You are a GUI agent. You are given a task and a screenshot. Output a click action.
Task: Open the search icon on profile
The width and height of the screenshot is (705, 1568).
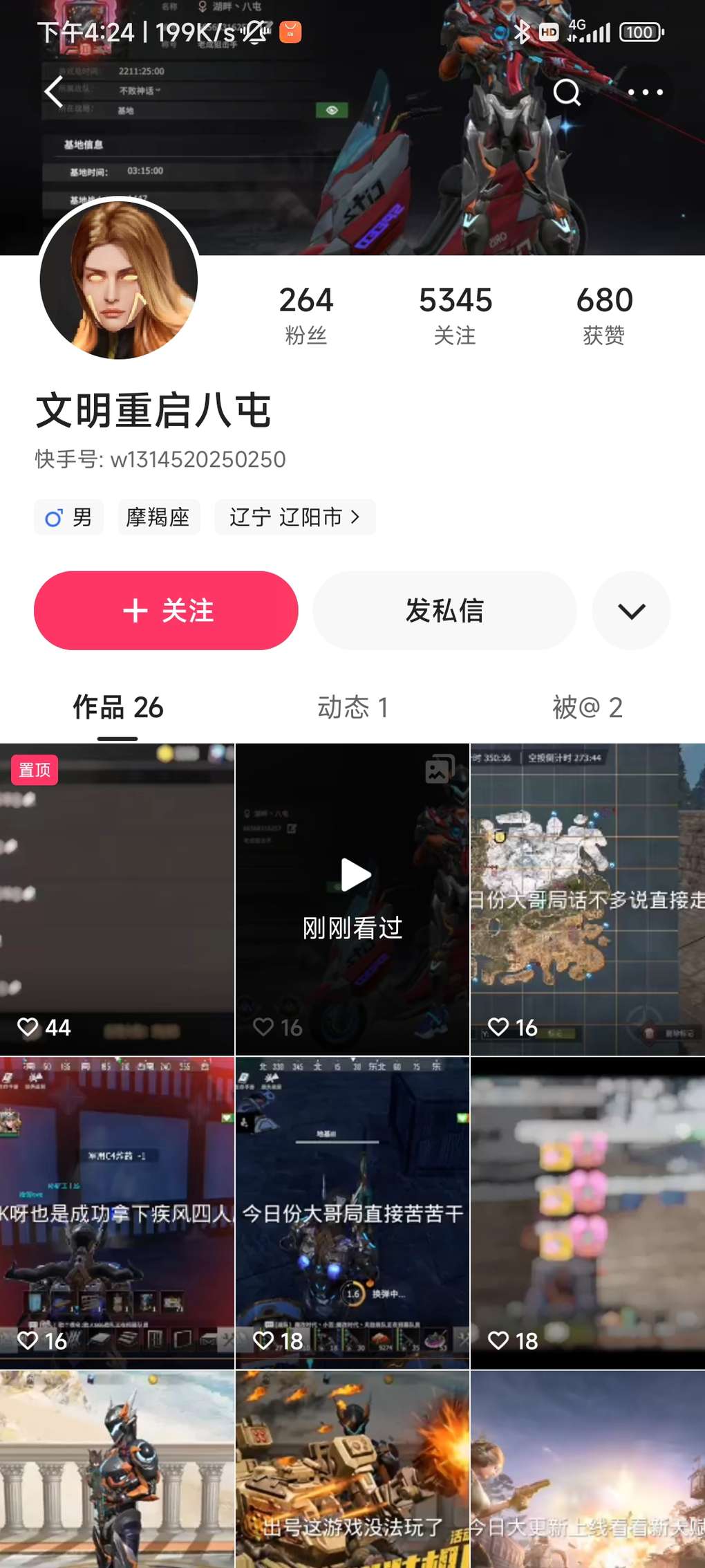(567, 92)
